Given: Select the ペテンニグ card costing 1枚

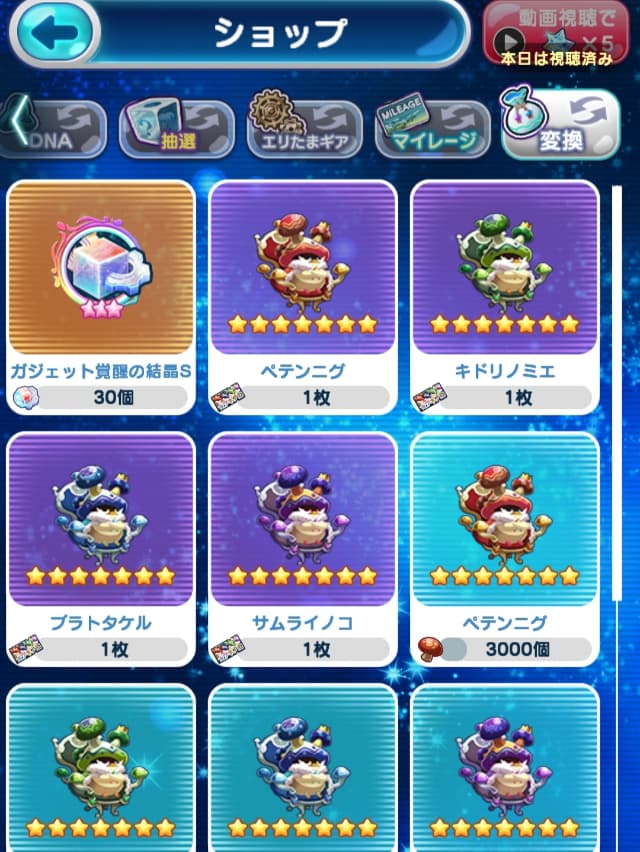Looking at the screenshot, I should pyautogui.click(x=303, y=295).
